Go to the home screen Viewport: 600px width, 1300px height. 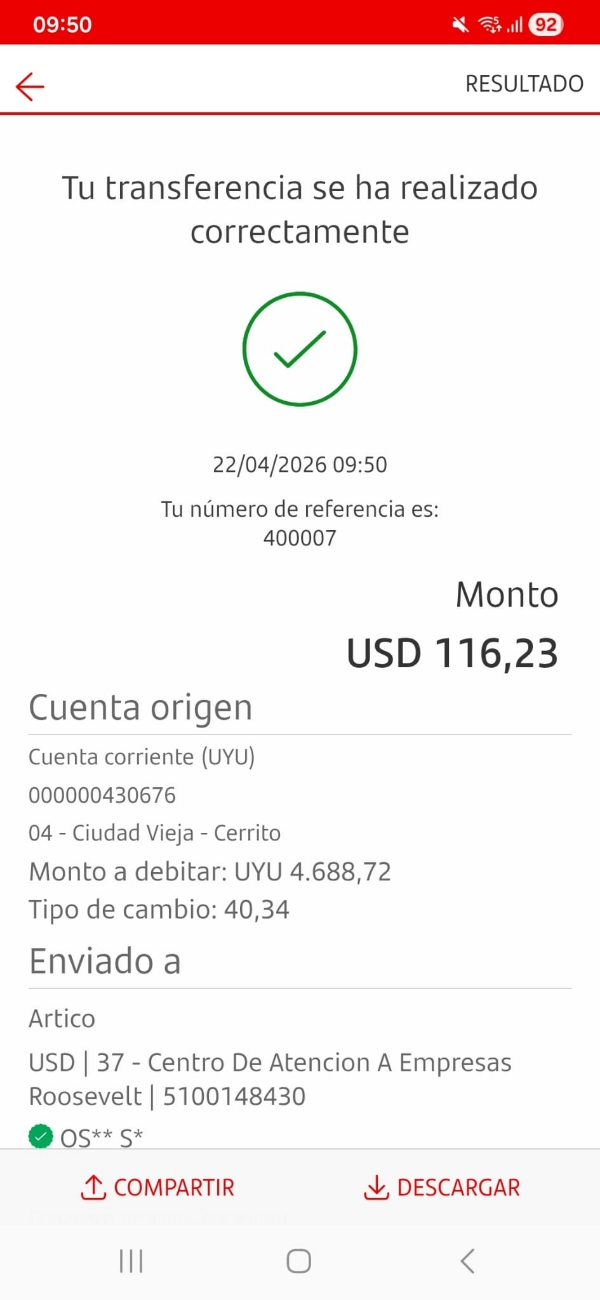[299, 1261]
